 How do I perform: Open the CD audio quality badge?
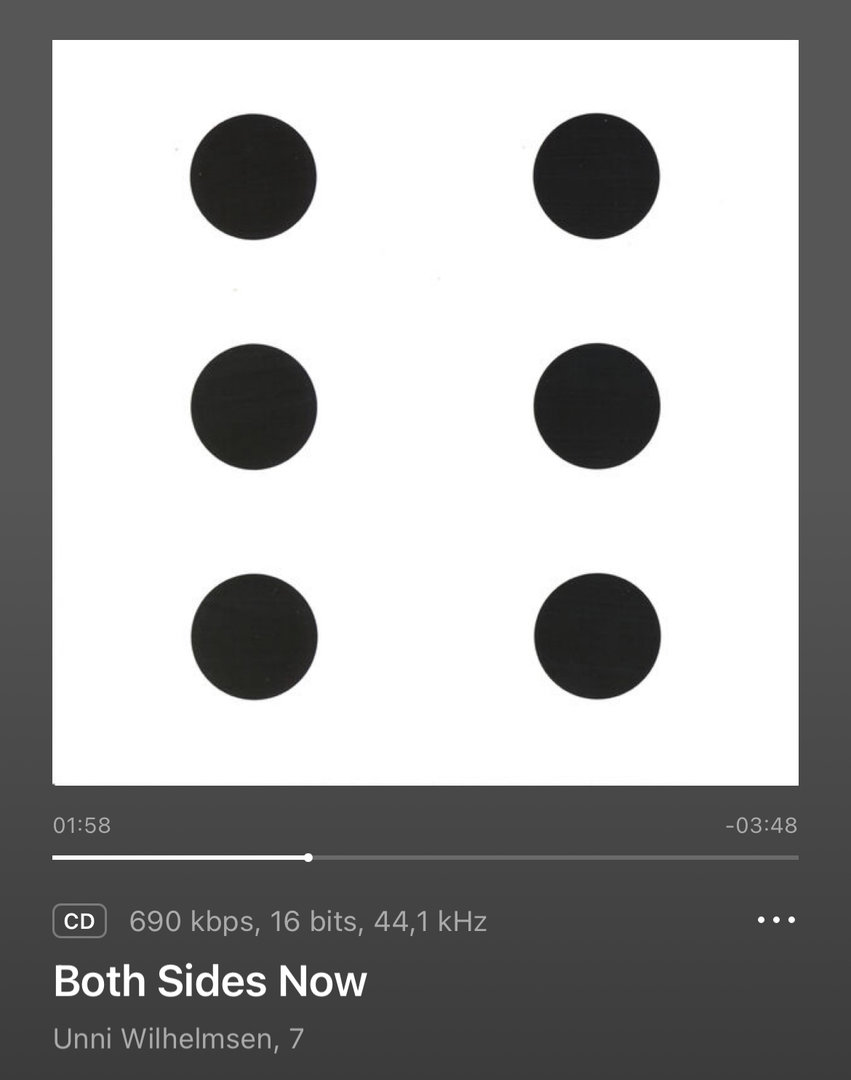(79, 921)
